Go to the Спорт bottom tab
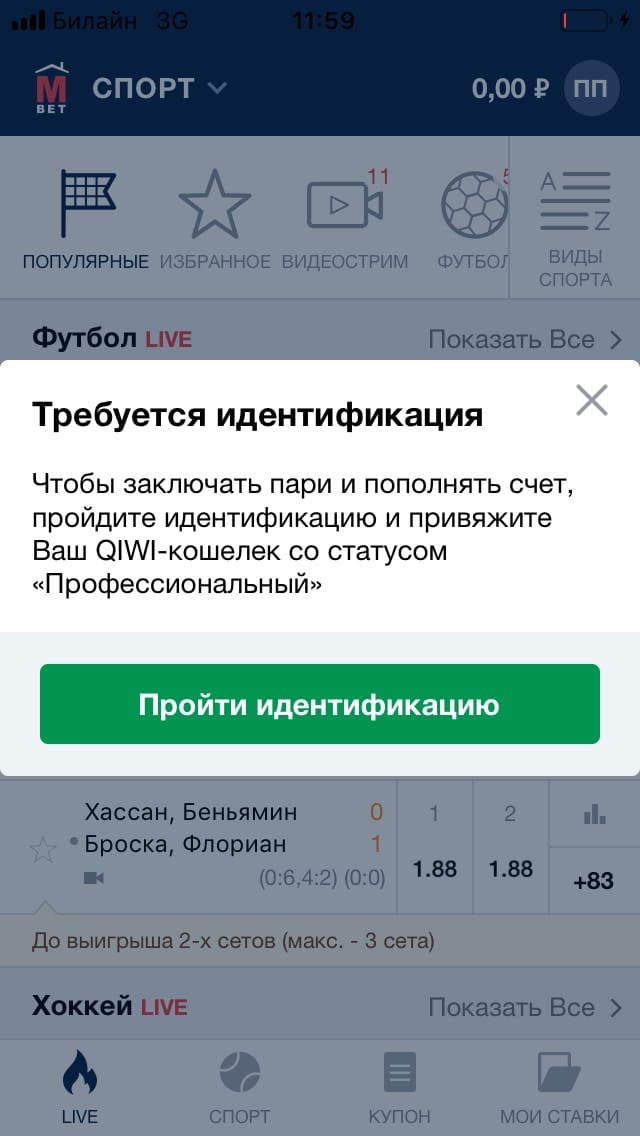Viewport: 640px width, 1136px height. coord(240,1087)
